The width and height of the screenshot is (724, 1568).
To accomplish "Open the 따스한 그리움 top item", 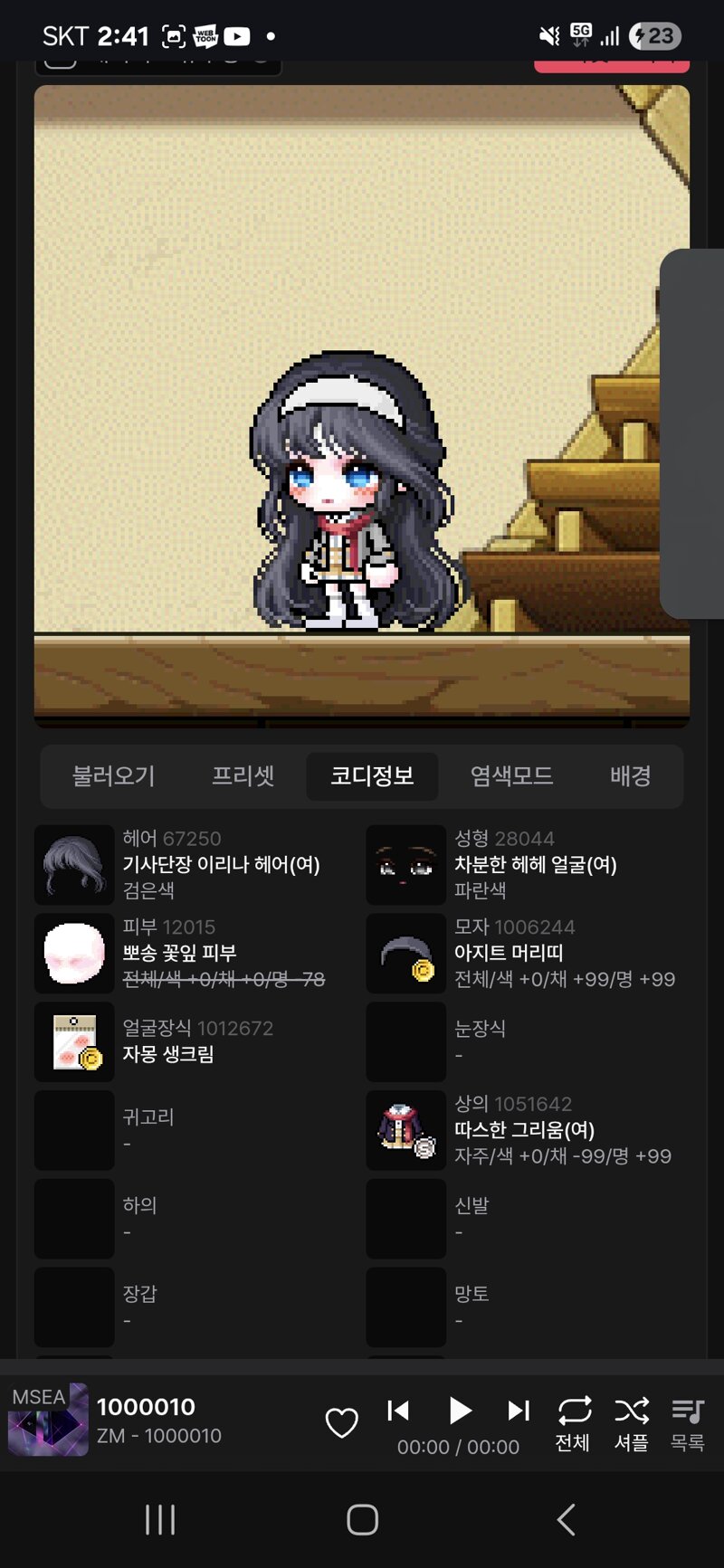I will pyautogui.click(x=525, y=1131).
